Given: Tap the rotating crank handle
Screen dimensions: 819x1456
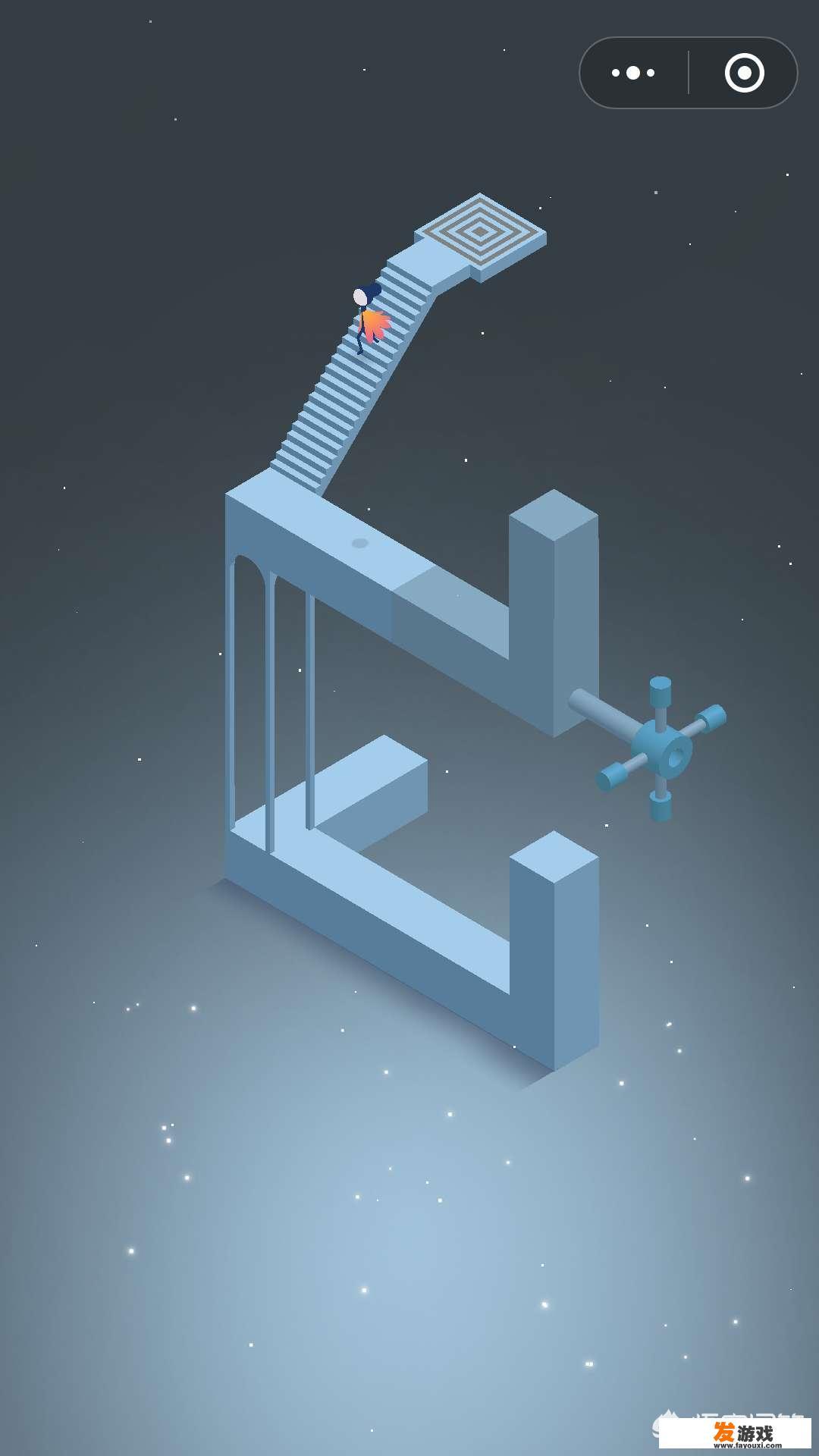Looking at the screenshot, I should coord(661,750).
